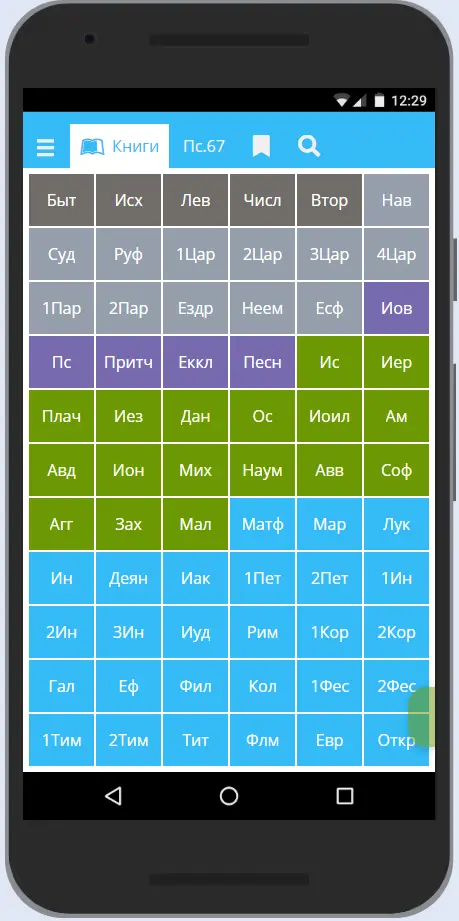Go to the home screen
This screenshot has height=921, width=459.
pos(229,796)
